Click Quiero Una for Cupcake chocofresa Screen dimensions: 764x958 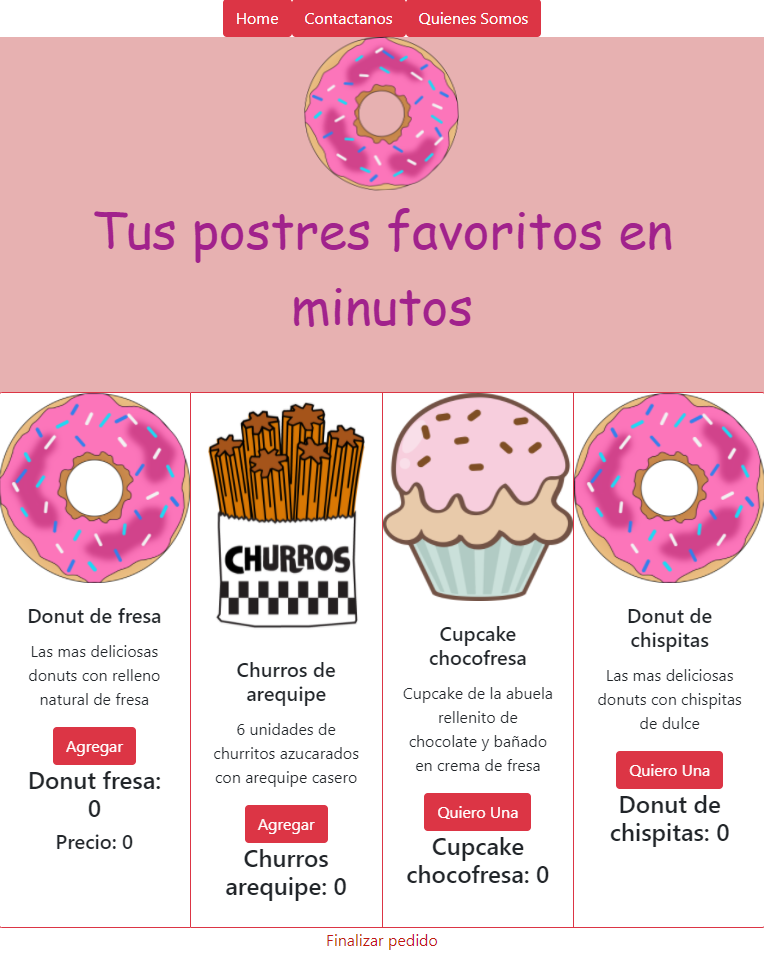477,812
